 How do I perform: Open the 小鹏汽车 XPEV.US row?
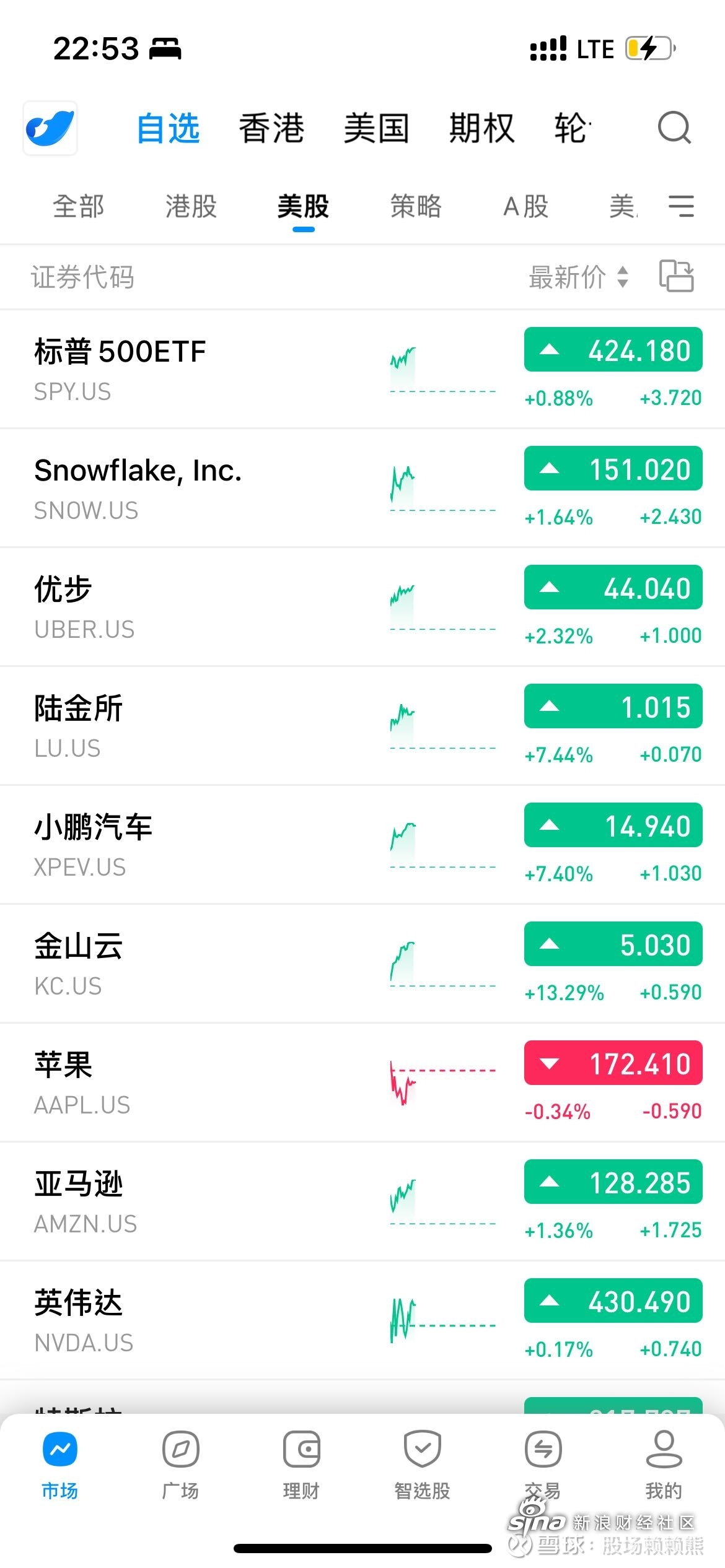[362, 845]
